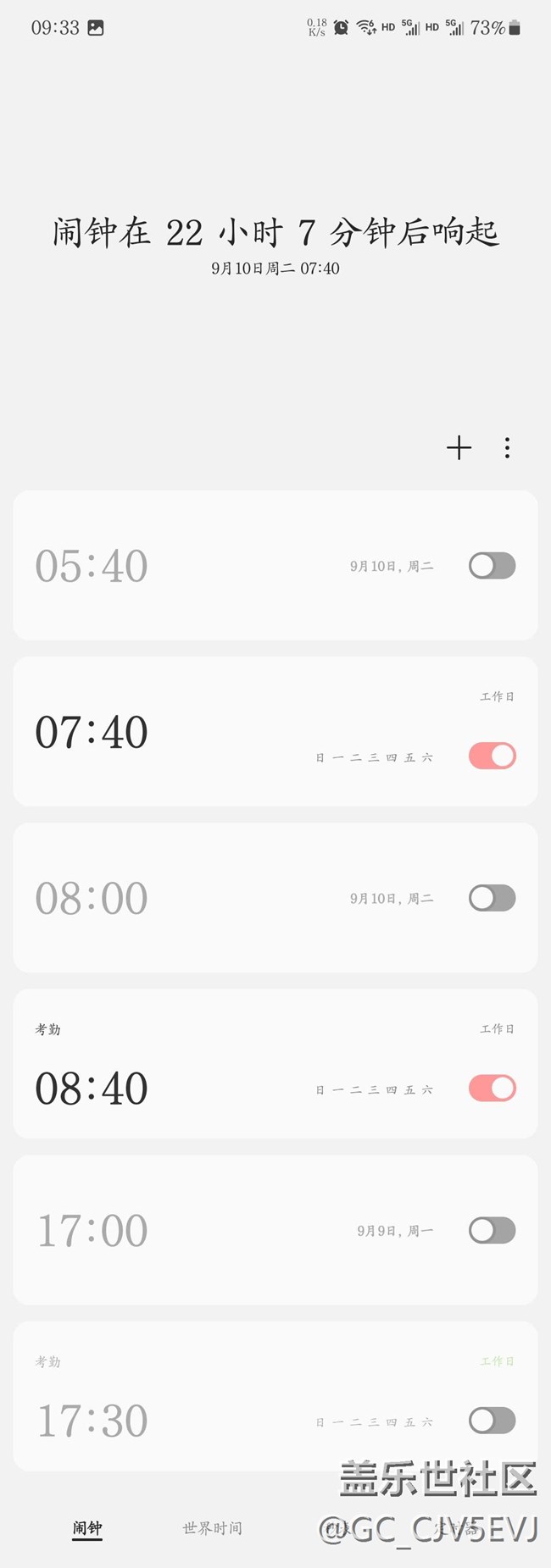Enable the 05:40 alarm switch

coord(492,566)
